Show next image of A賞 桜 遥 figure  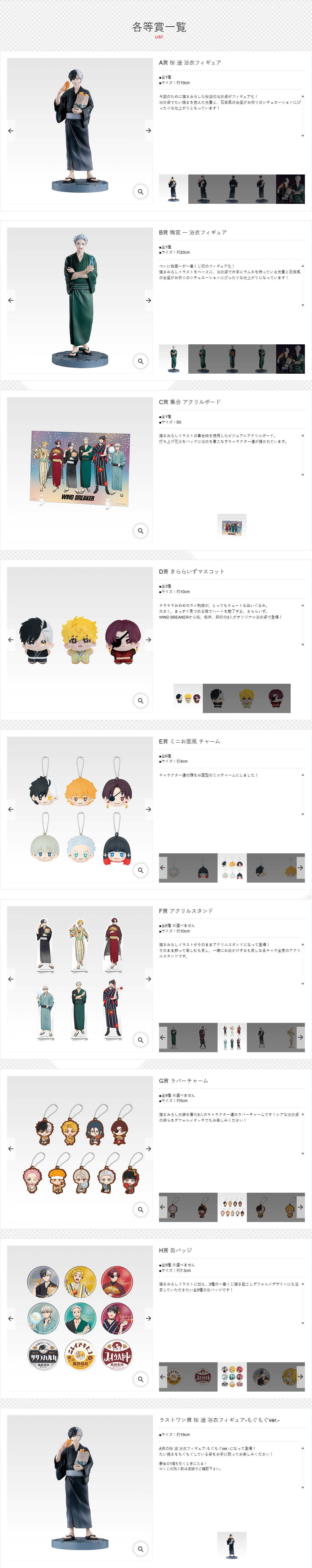tap(148, 131)
